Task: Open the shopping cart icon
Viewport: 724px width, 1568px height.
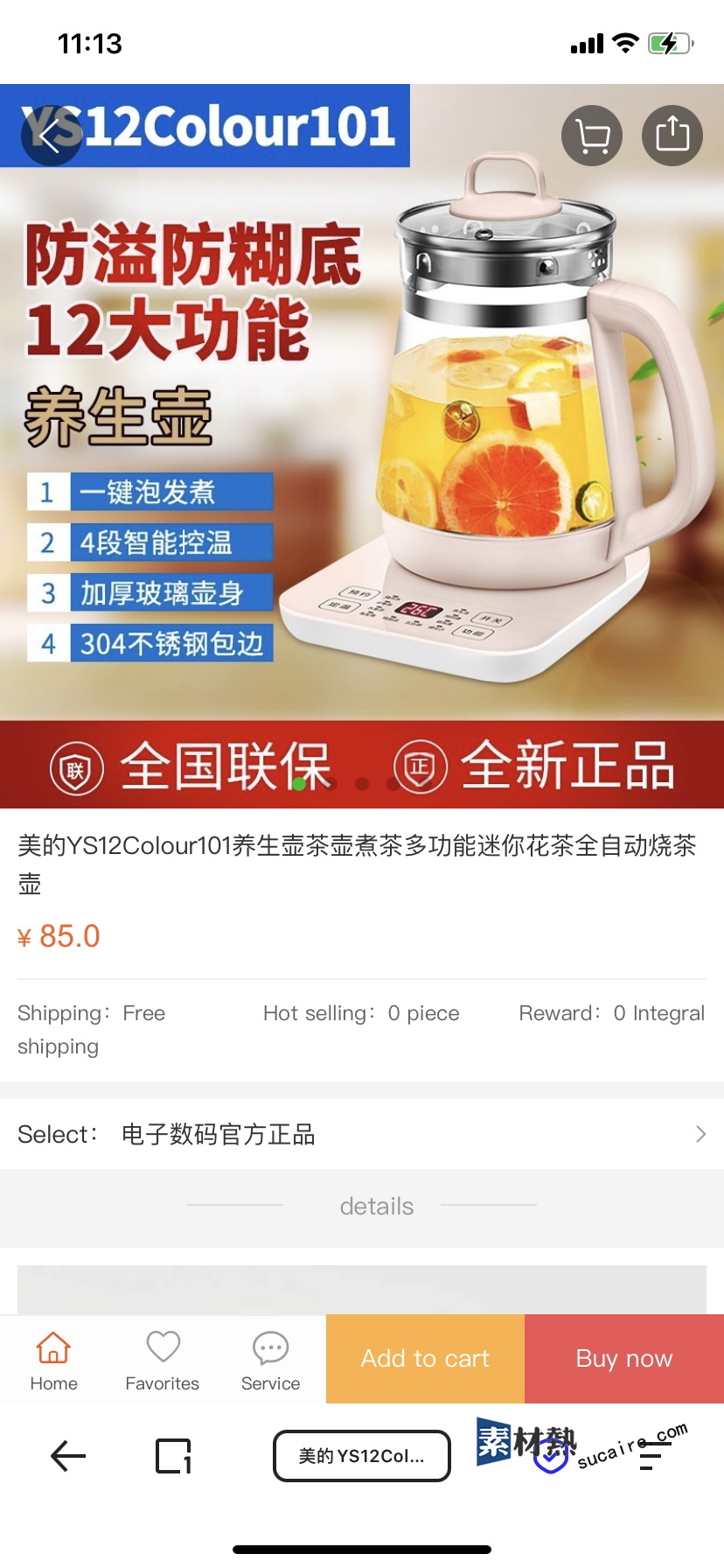Action: 592,136
